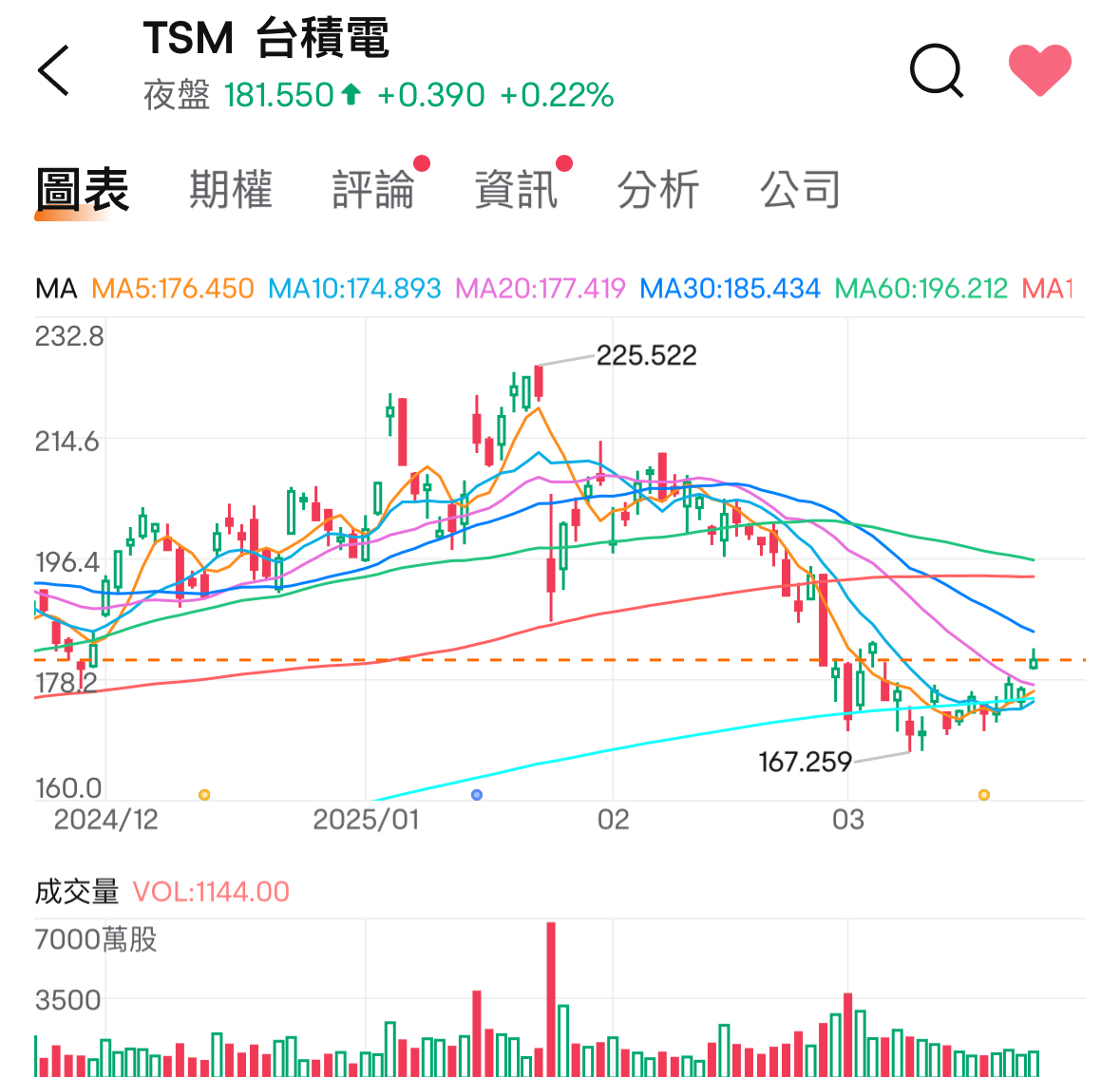Image resolution: width=1120 pixels, height=1077 pixels.
Task: Select the 圖表 tab
Action: [83, 190]
